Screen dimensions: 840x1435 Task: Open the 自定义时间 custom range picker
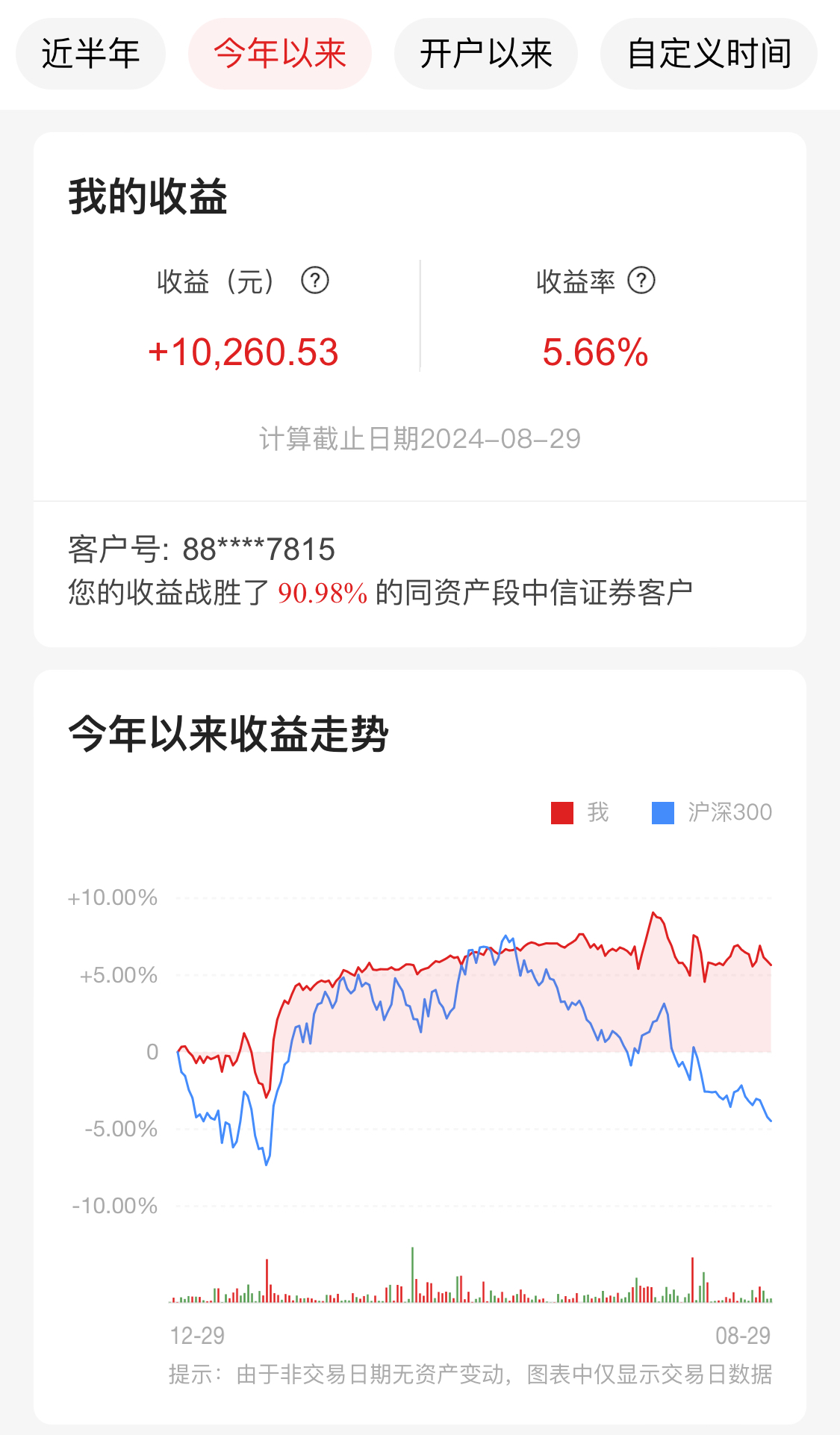(709, 54)
